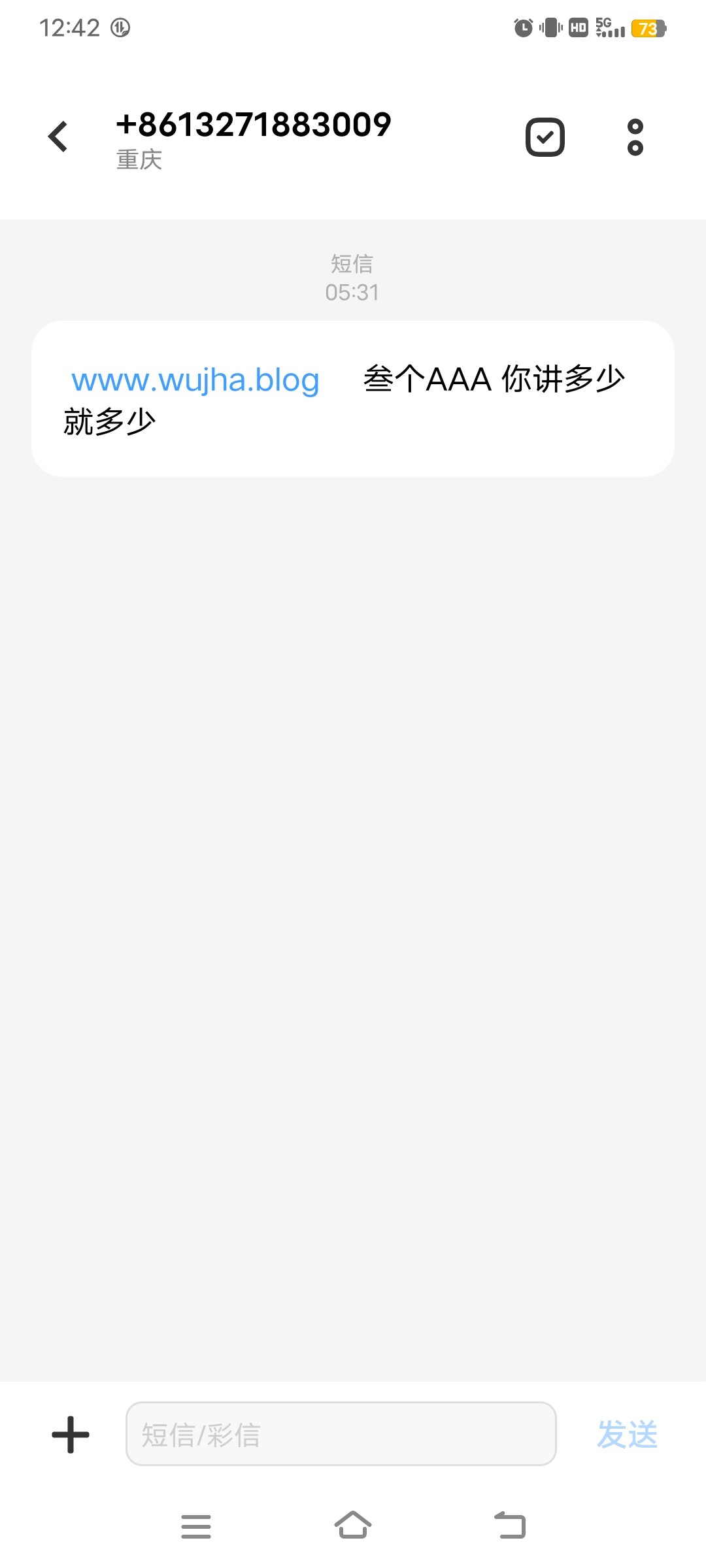Tap the 发送 send button

click(x=627, y=1435)
